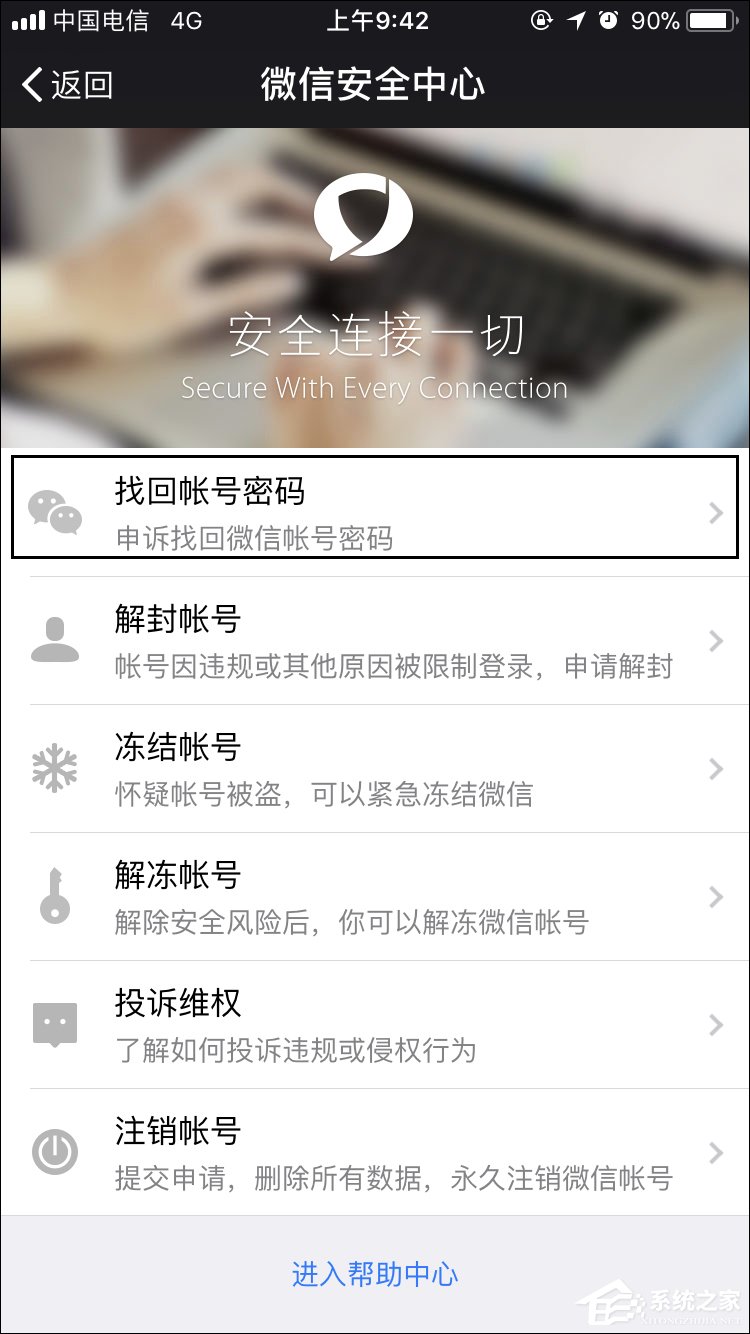Image resolution: width=750 pixels, height=1334 pixels.
Task: Expand the 解封帐号 row chevron
Action: coord(715,640)
